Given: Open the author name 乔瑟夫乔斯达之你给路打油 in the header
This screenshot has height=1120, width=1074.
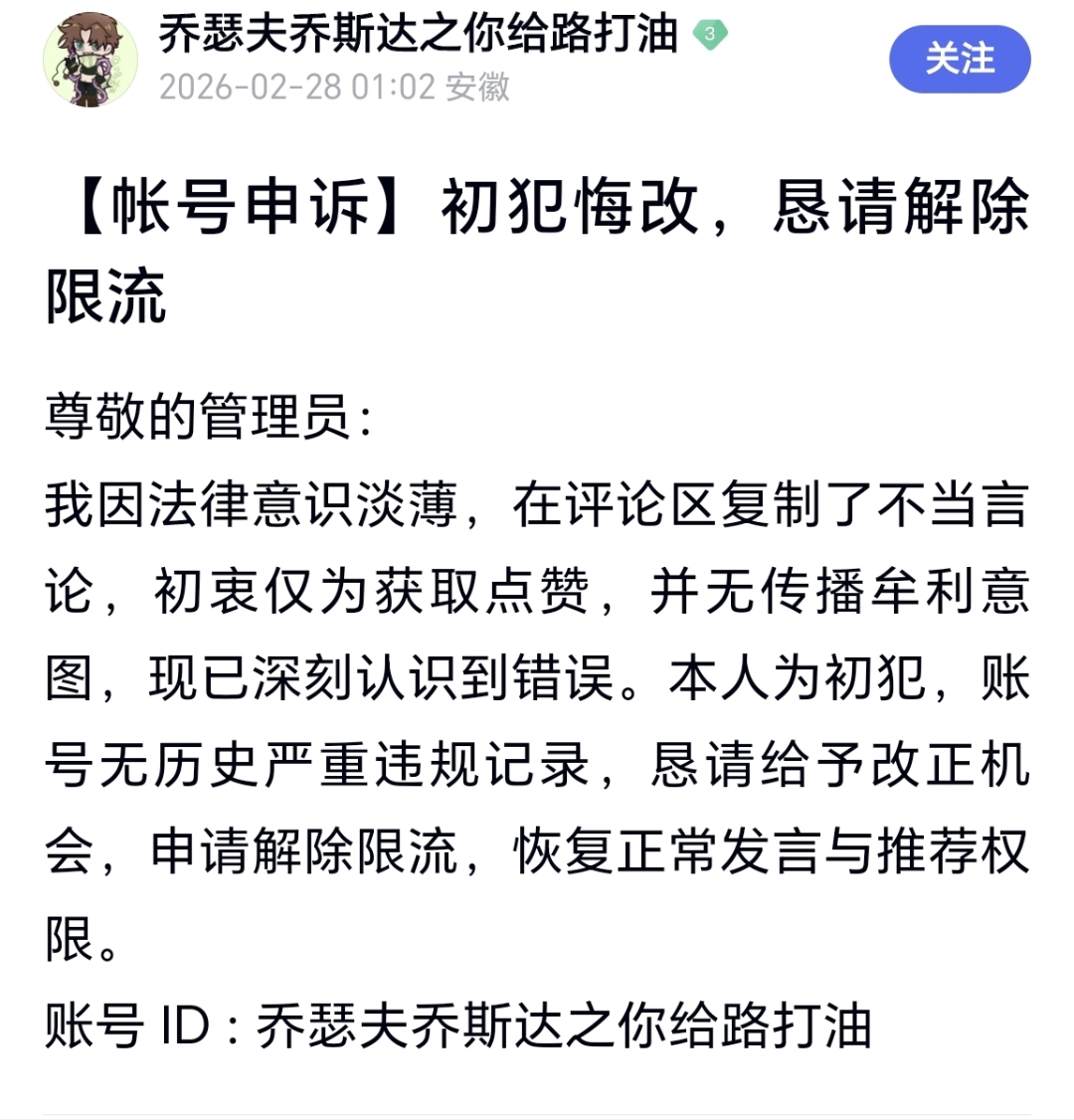Looking at the screenshot, I should (x=418, y=34).
